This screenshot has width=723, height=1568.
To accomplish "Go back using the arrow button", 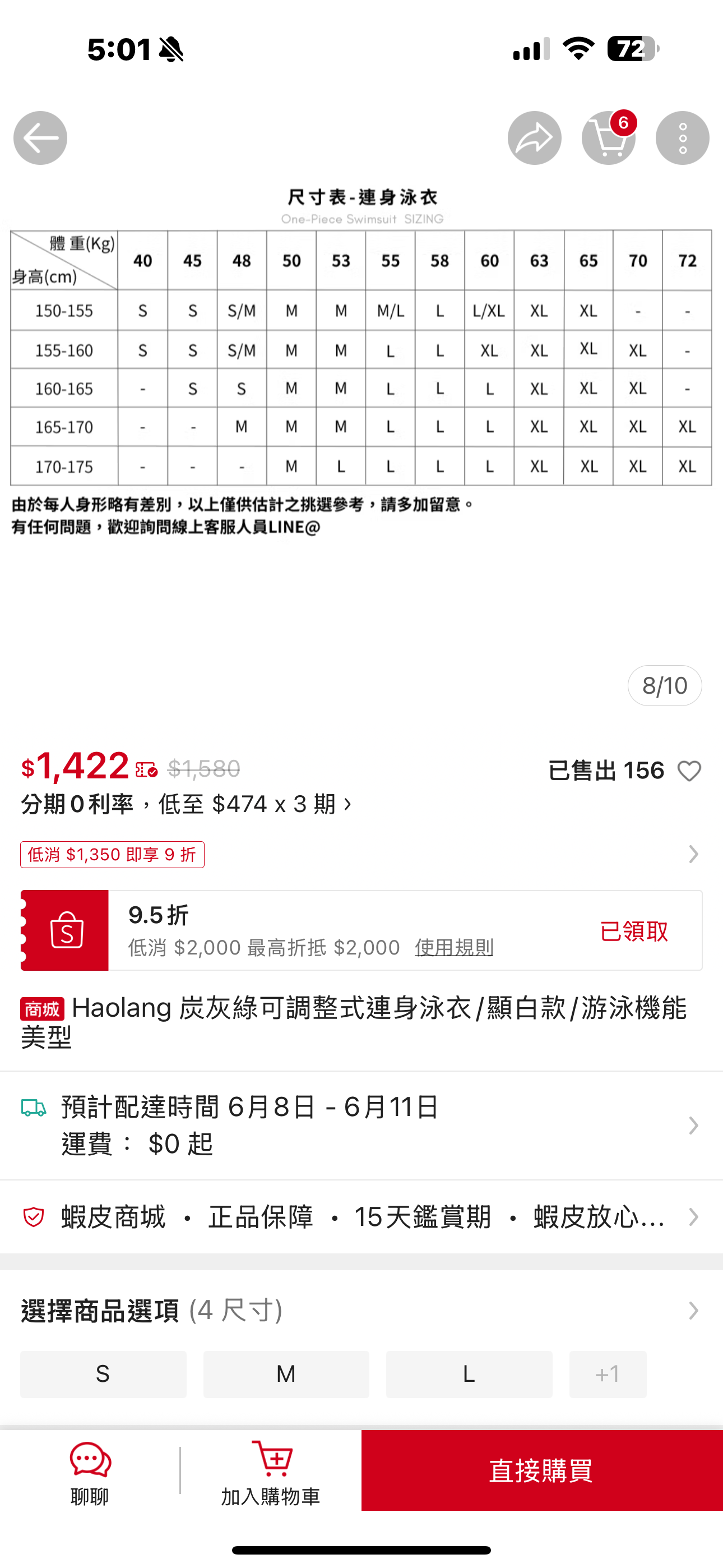I will click(x=40, y=138).
